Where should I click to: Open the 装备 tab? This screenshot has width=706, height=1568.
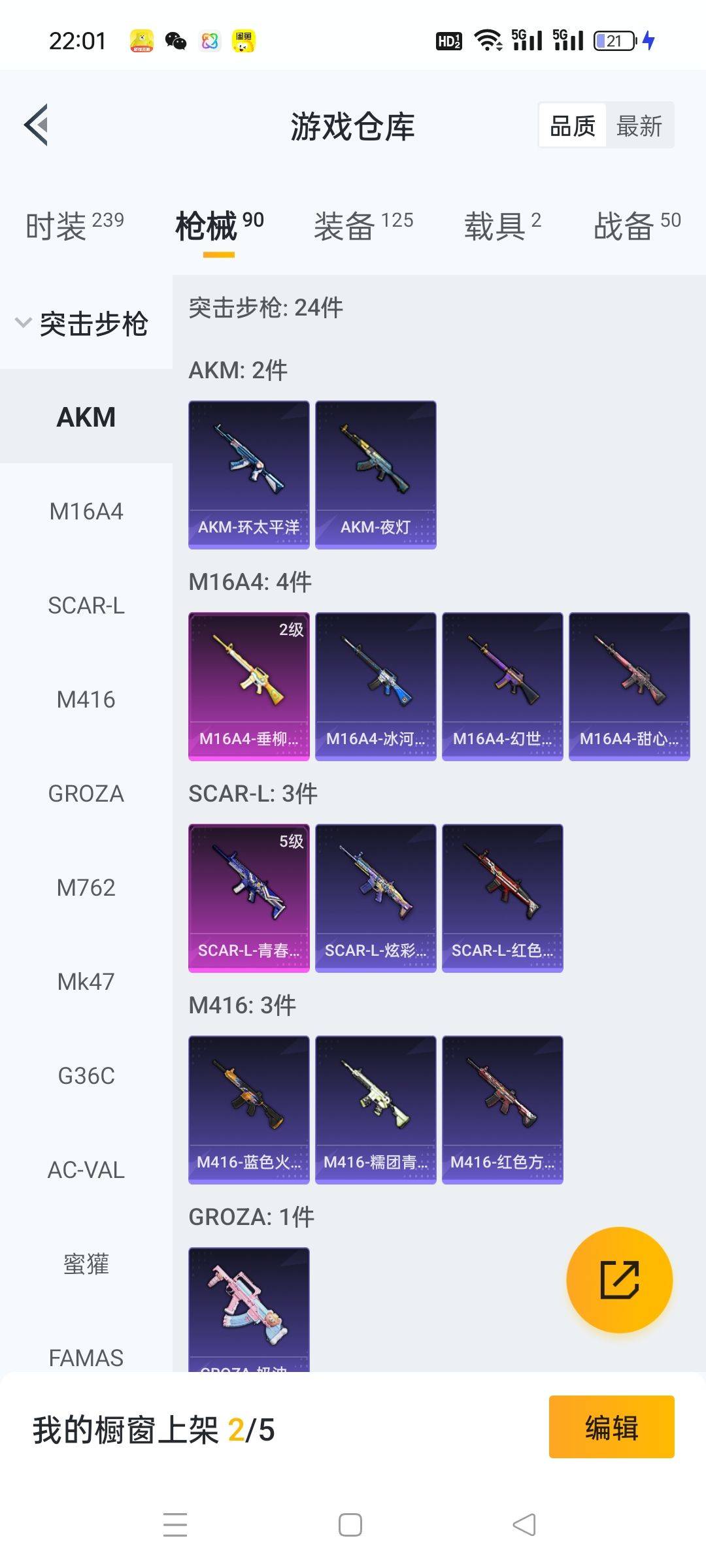pyautogui.click(x=363, y=226)
